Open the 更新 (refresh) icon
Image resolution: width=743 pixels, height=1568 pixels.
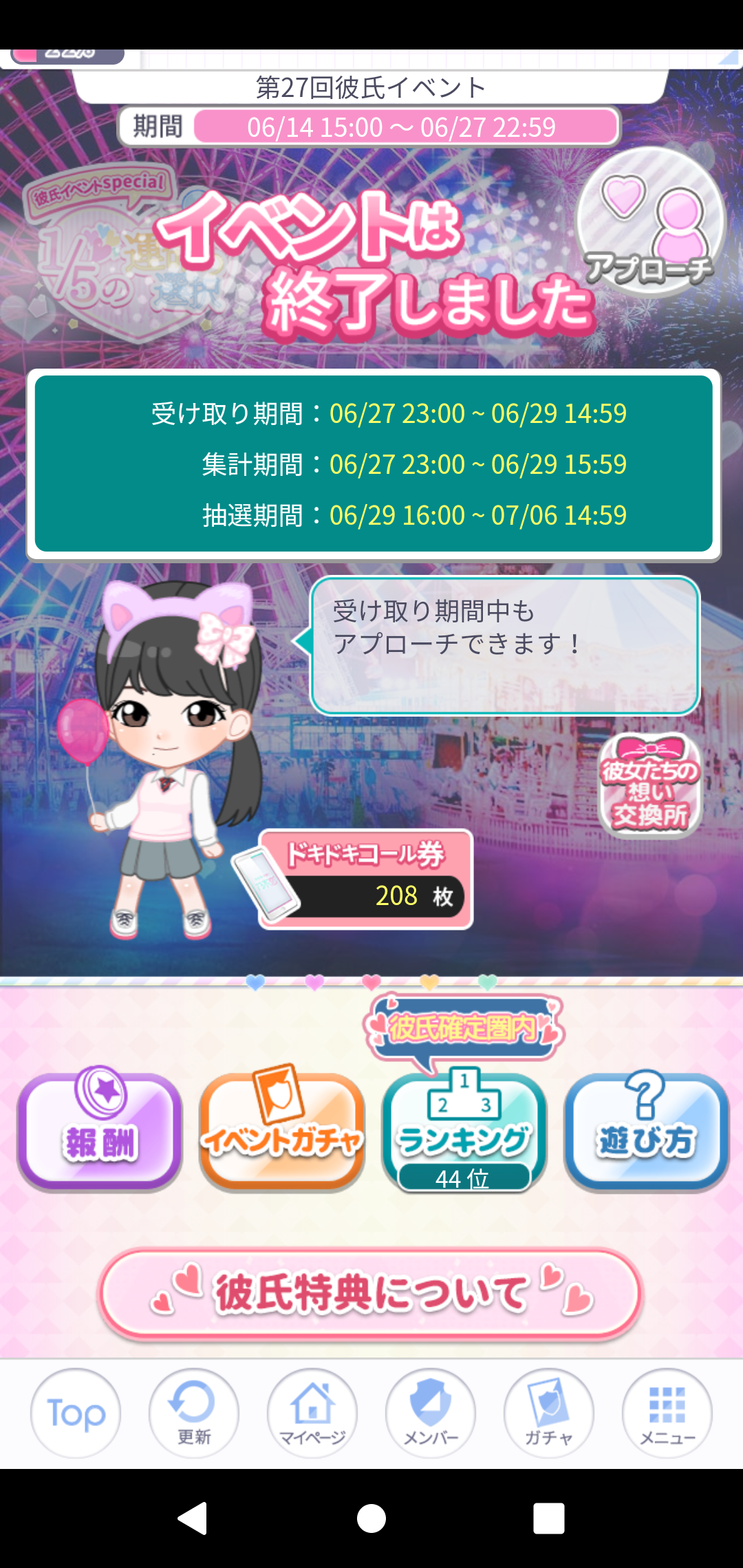193,1414
